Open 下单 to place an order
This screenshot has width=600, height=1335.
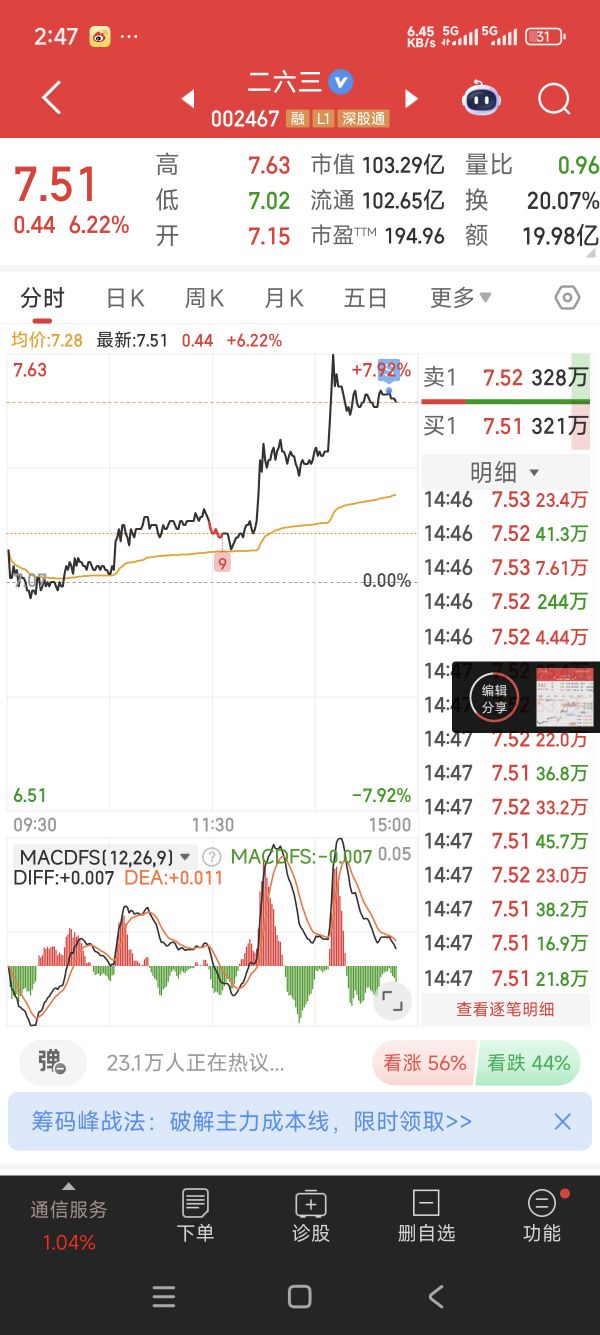pos(195,1215)
